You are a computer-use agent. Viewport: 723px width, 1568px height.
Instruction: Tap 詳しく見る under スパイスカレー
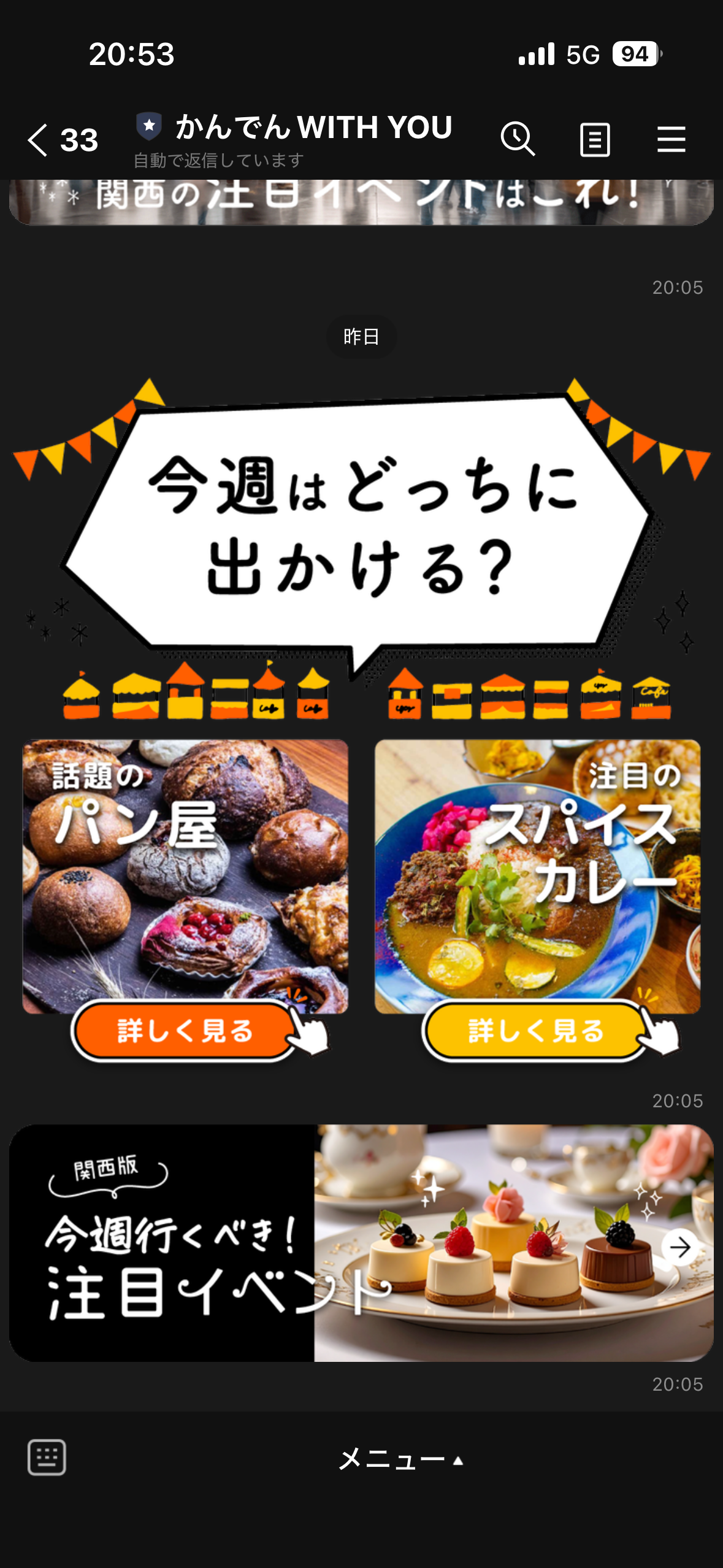click(535, 1031)
